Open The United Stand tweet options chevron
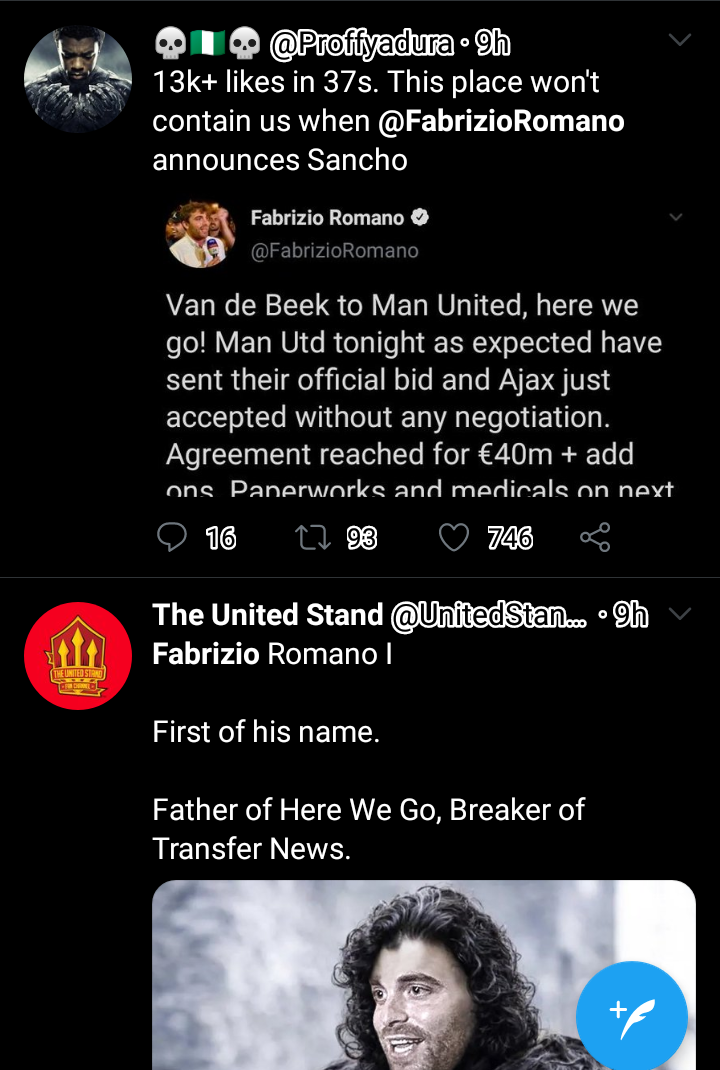Screen dimensions: 720x1070 [x=679, y=614]
